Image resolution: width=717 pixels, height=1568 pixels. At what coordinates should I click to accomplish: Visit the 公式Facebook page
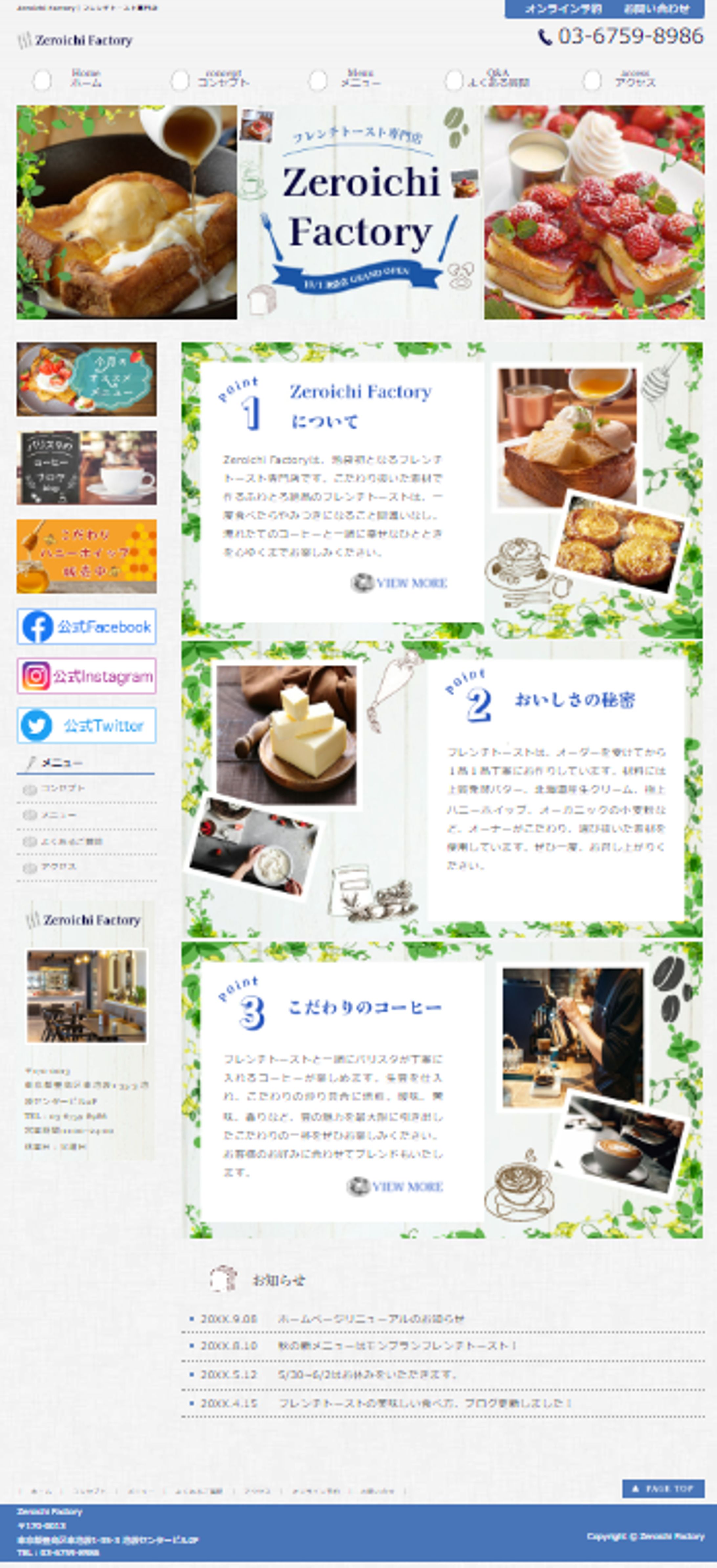(86, 626)
